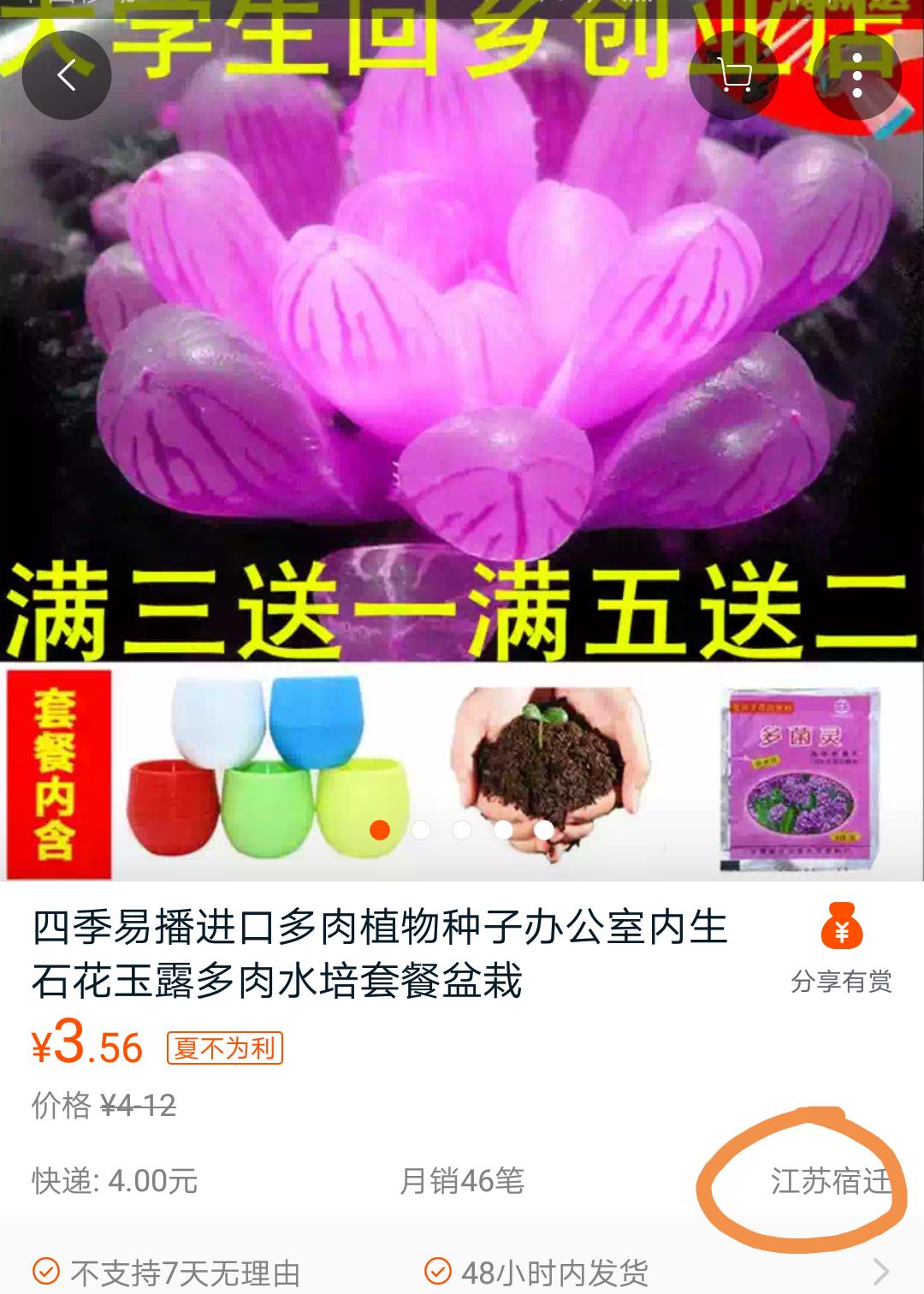Click the circled 江苏宿迁 shipping location
Screen dimensions: 924x1294
[828, 1181]
